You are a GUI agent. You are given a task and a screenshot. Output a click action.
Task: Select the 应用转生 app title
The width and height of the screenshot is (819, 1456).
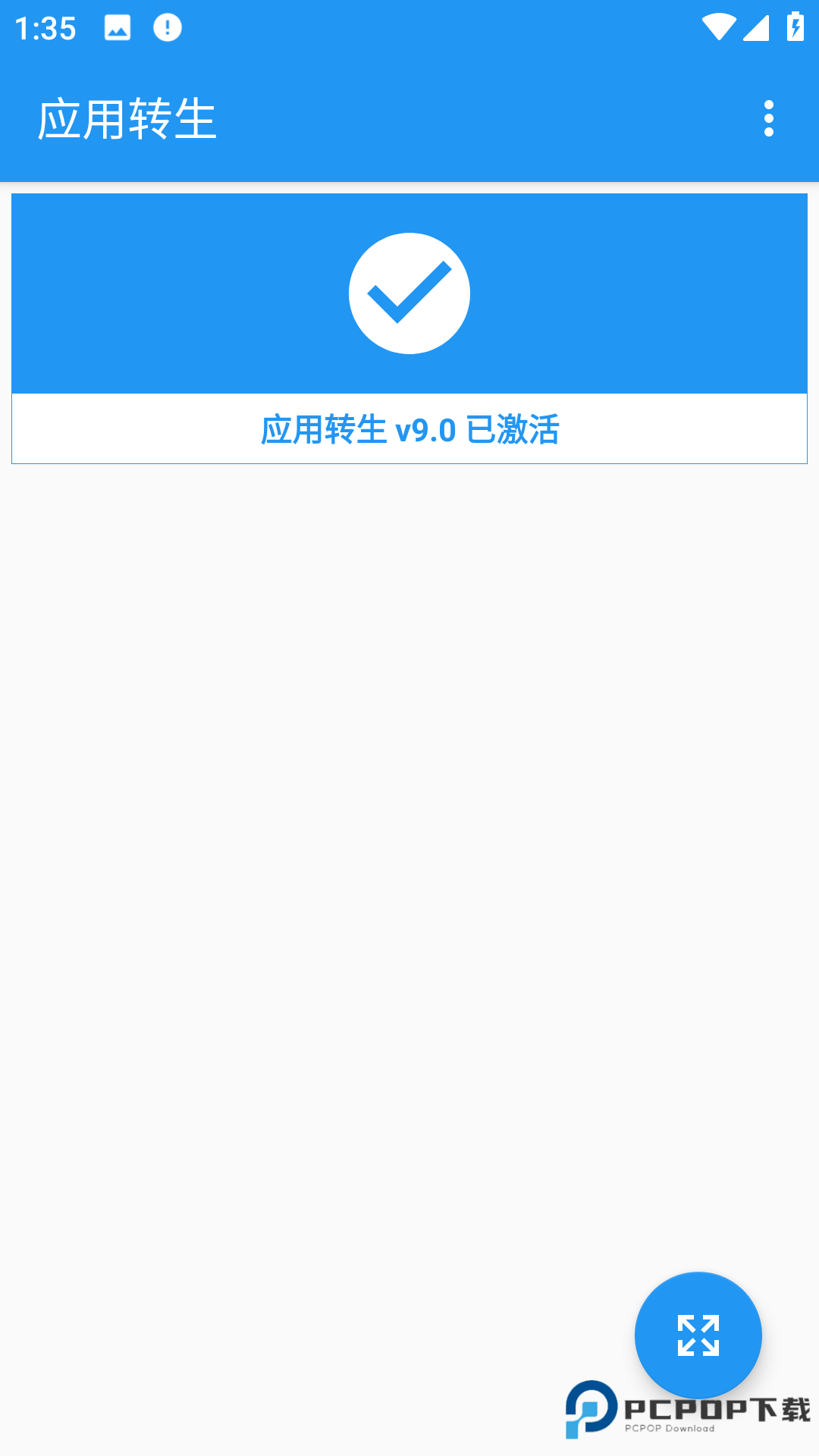click(127, 120)
